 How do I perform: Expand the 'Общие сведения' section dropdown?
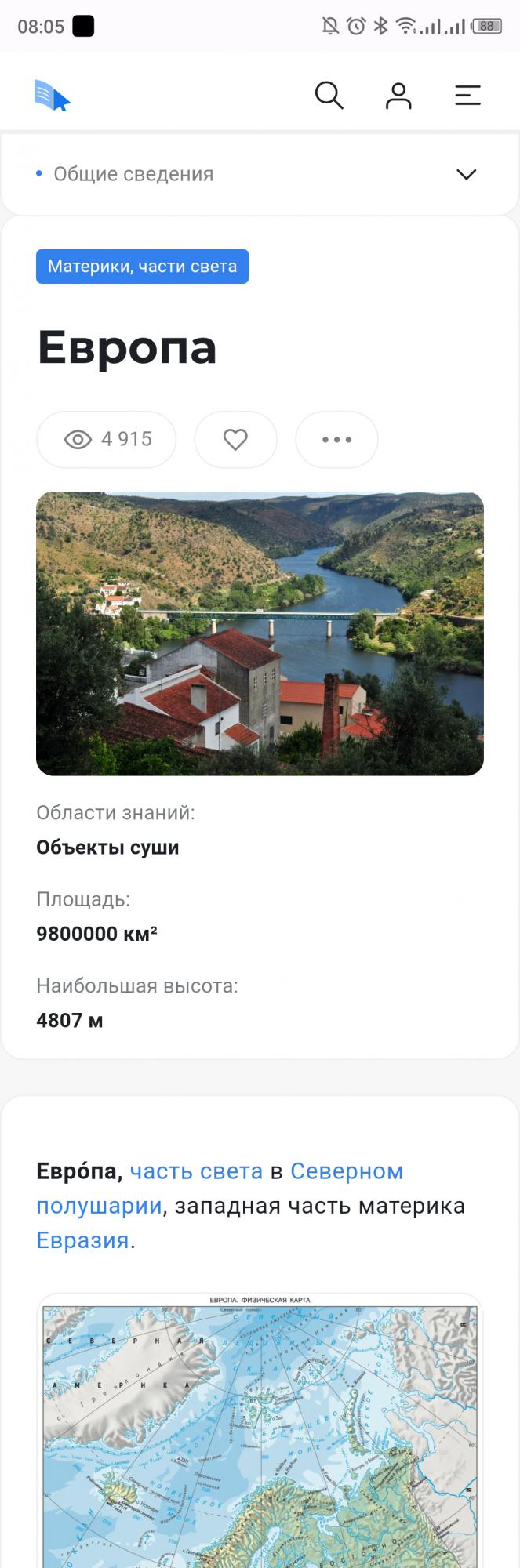pyautogui.click(x=466, y=174)
